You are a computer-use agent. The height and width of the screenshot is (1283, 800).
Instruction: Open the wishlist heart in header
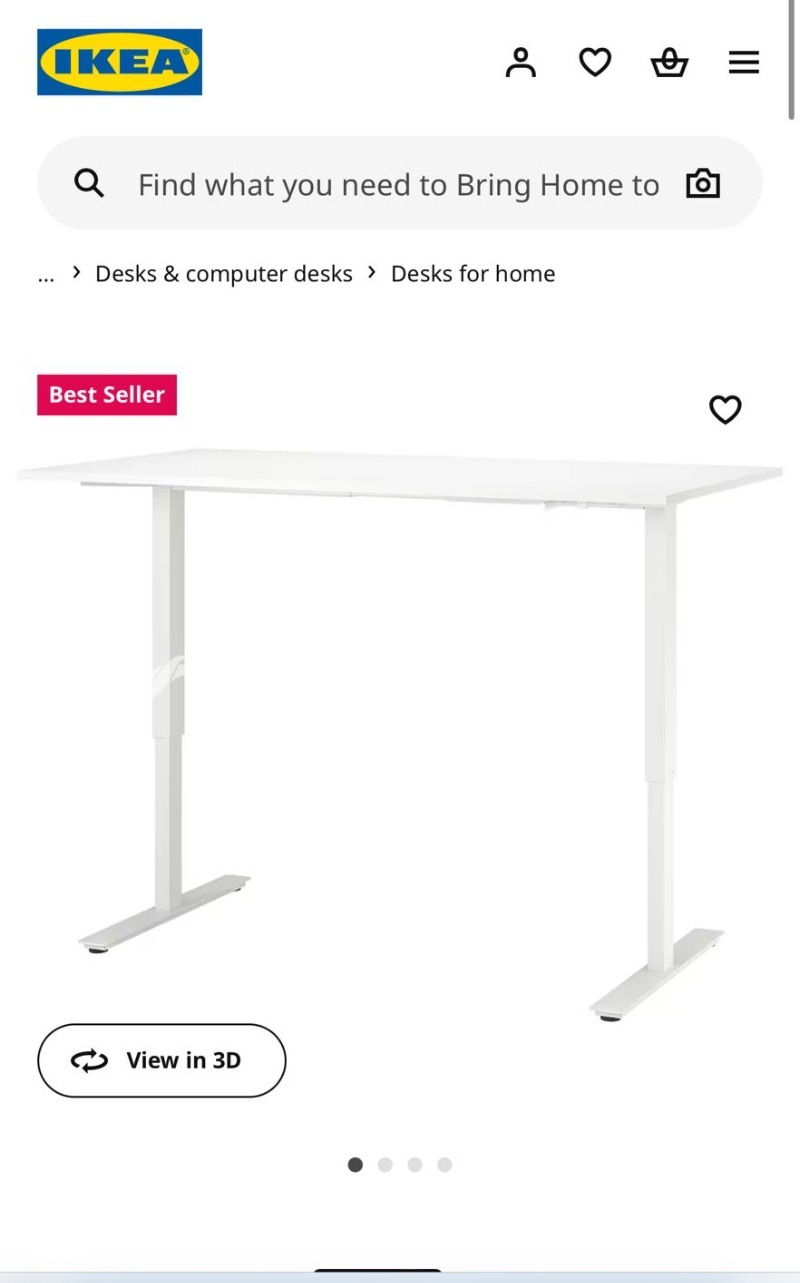click(x=595, y=62)
